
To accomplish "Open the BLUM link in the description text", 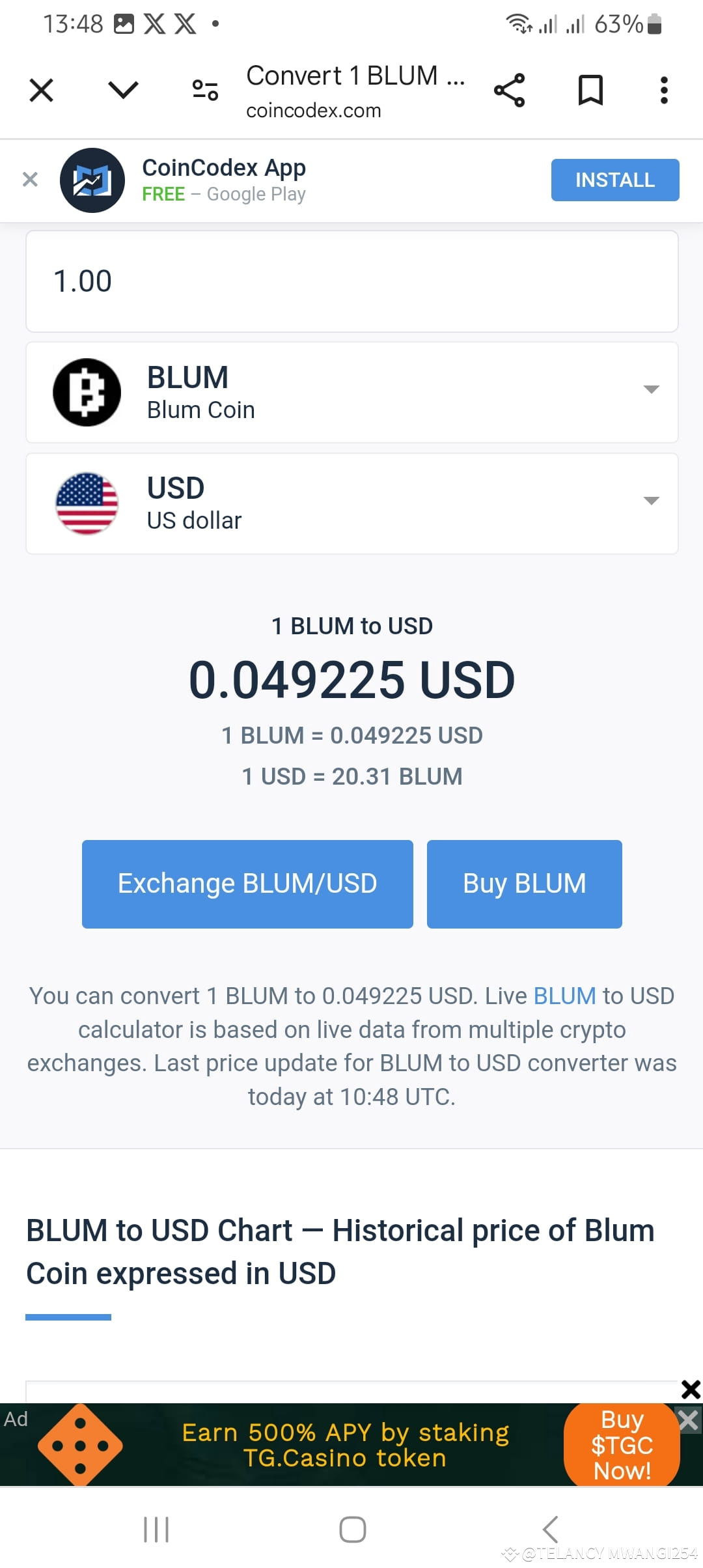I will click(x=564, y=996).
